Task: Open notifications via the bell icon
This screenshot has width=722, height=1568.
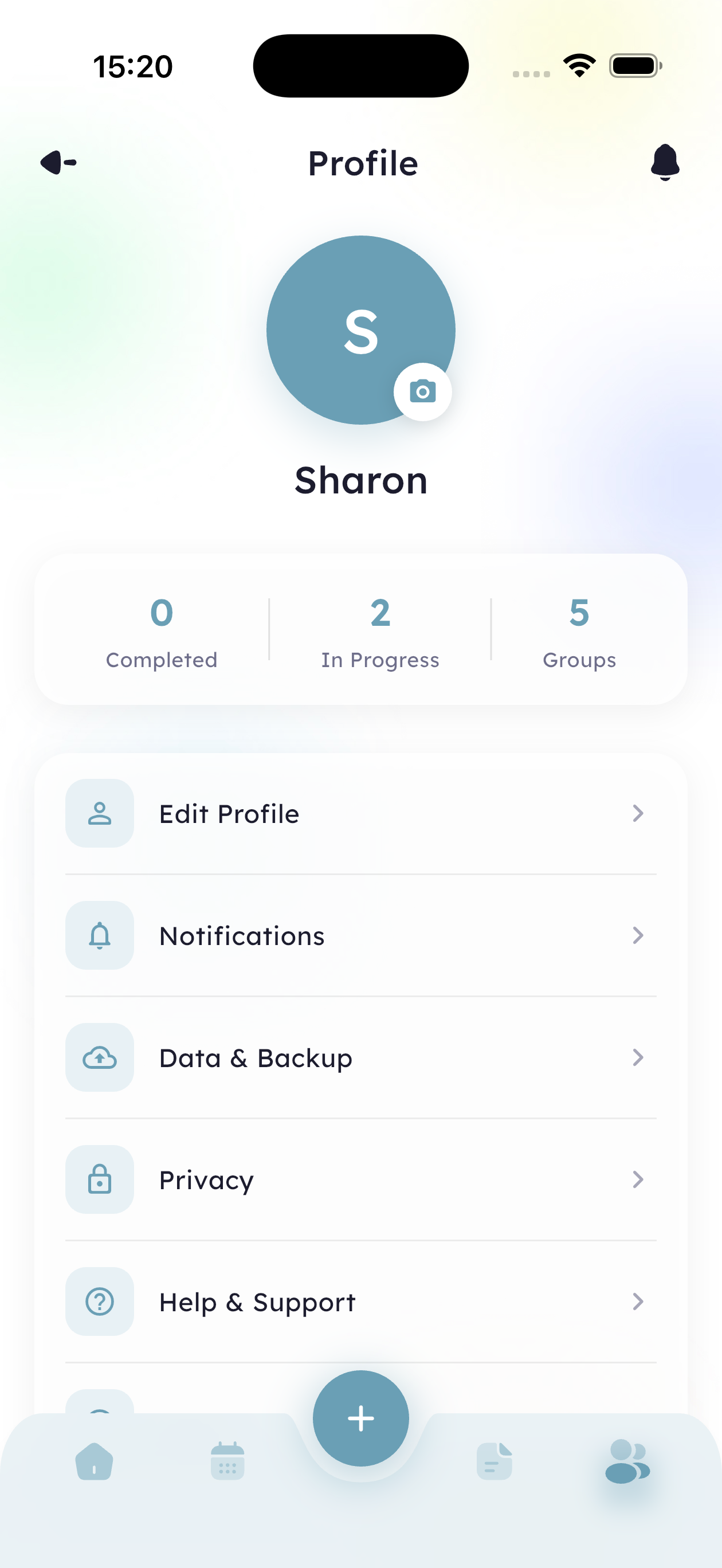Action: pos(665,163)
